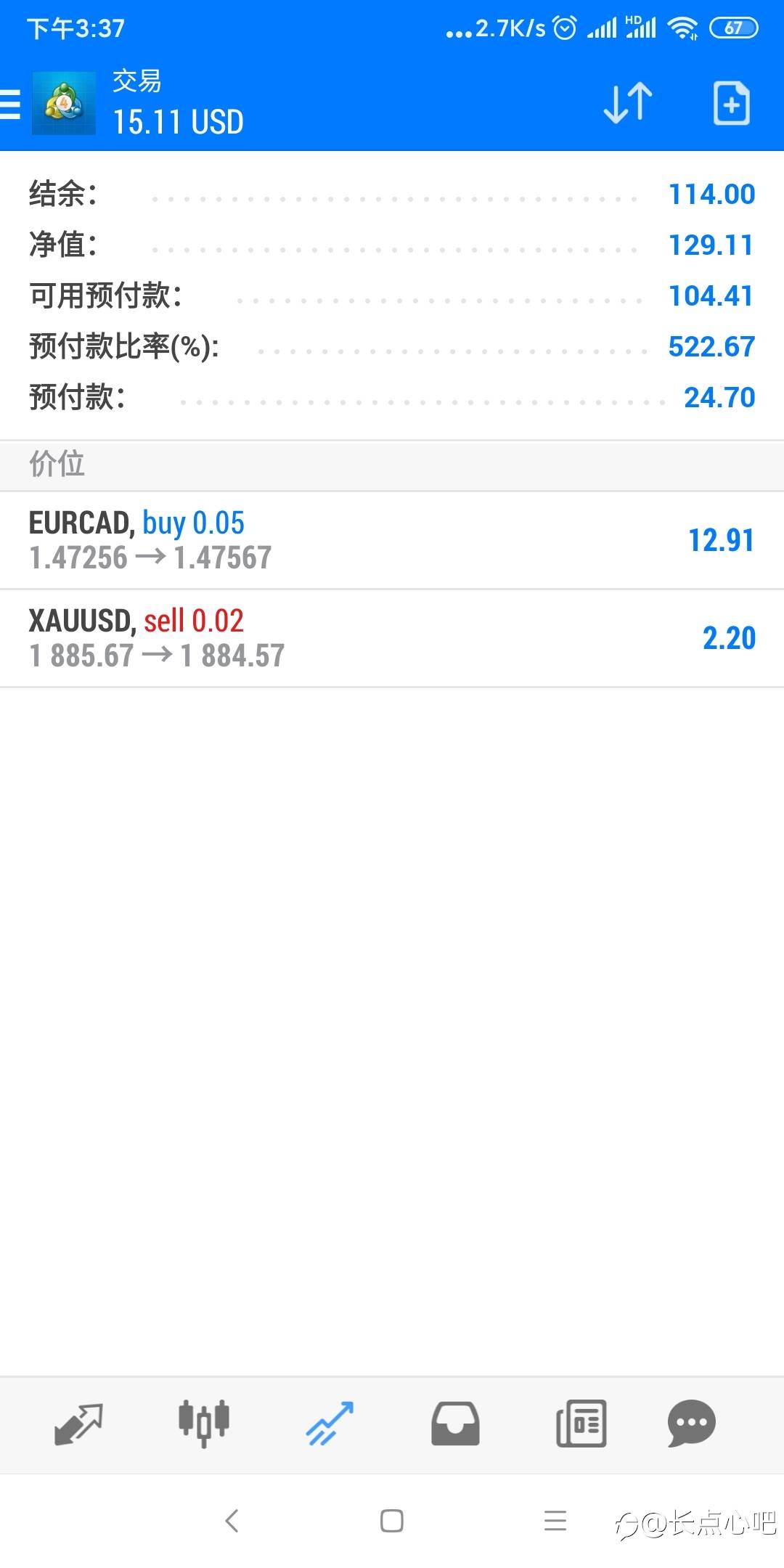Create a new order
The width and height of the screenshot is (784, 1568).
click(x=731, y=104)
